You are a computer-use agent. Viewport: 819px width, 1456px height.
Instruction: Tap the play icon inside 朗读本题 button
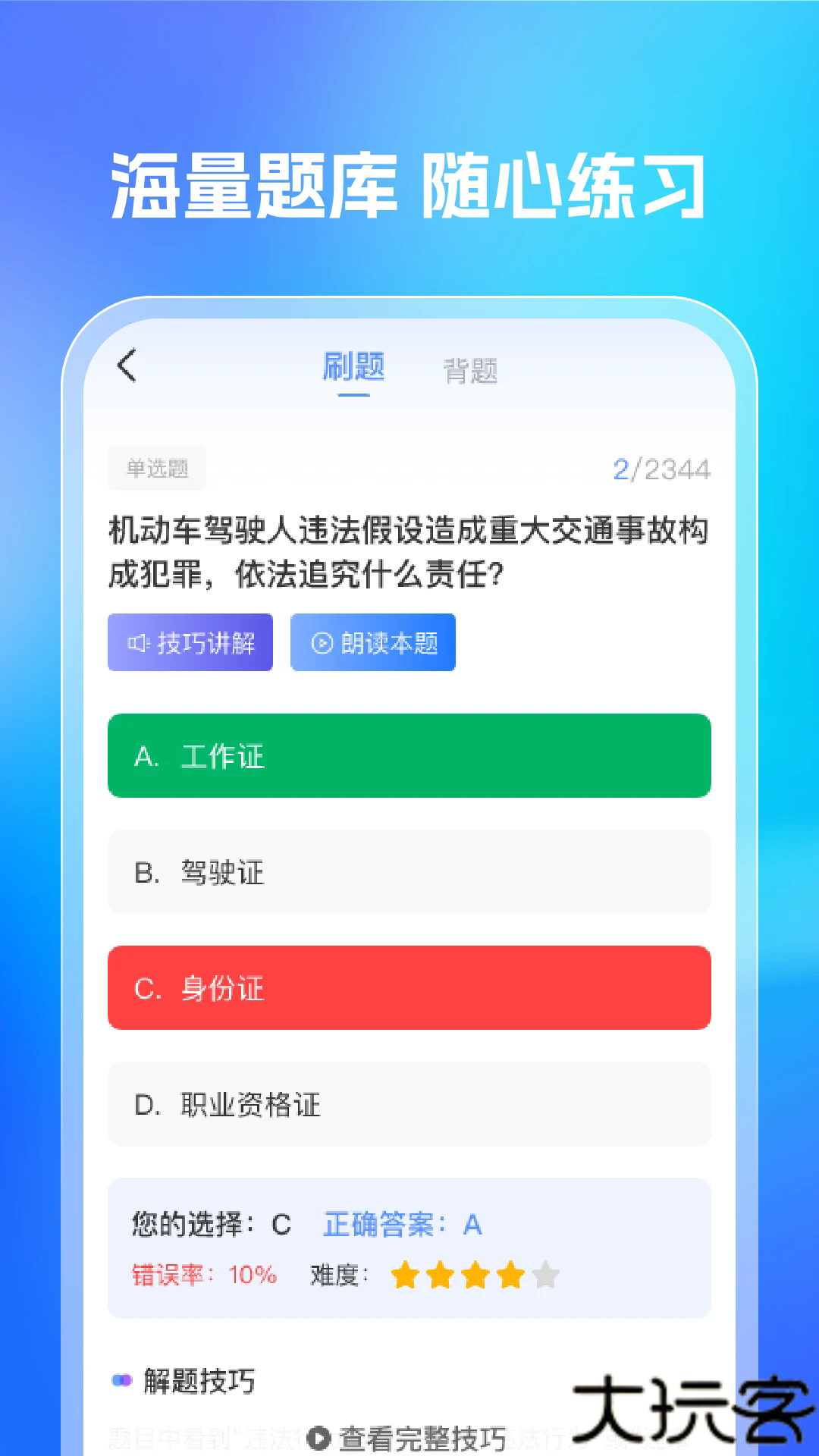pos(322,642)
